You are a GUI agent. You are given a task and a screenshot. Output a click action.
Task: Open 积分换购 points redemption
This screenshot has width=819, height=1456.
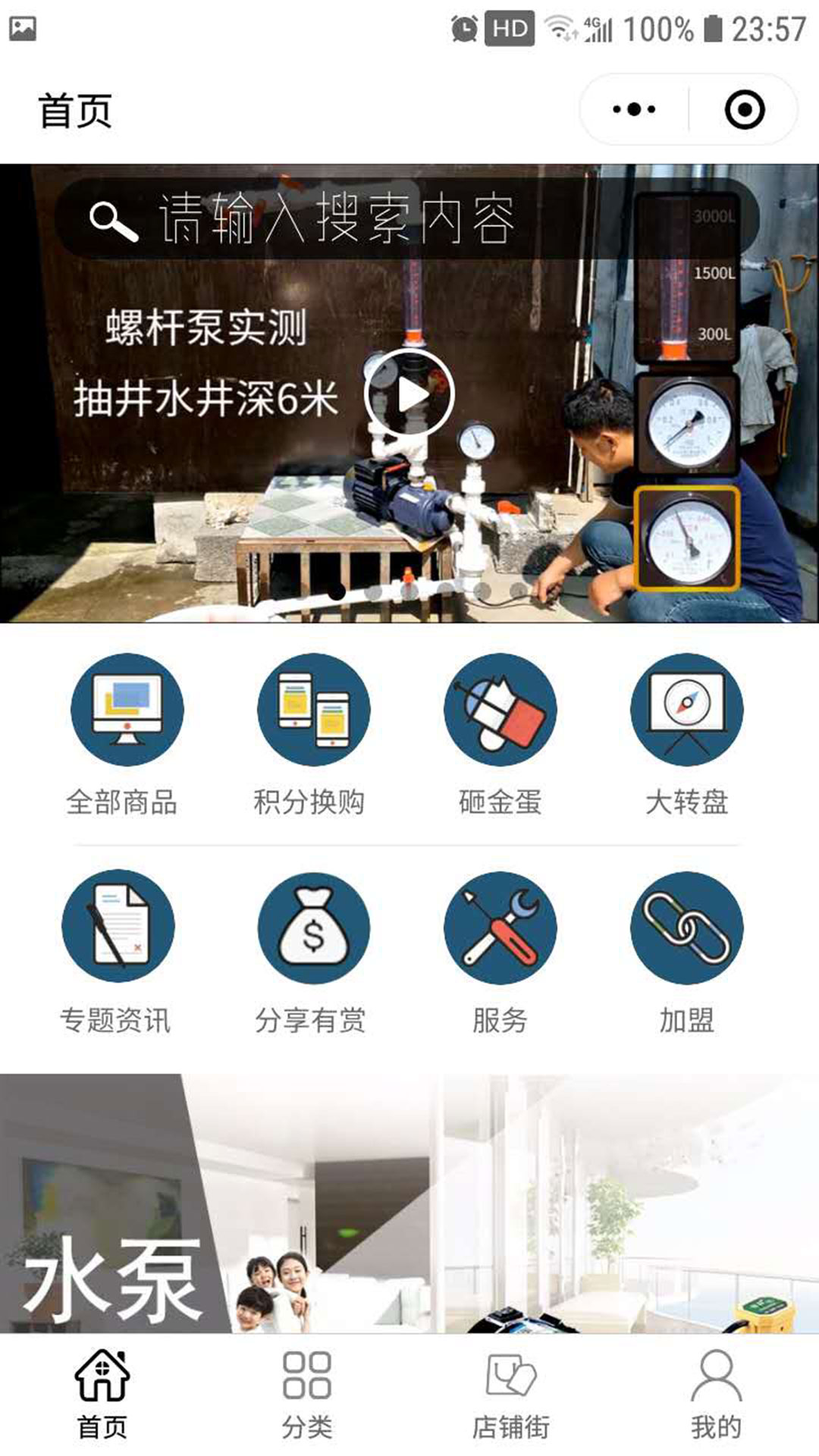click(x=312, y=733)
